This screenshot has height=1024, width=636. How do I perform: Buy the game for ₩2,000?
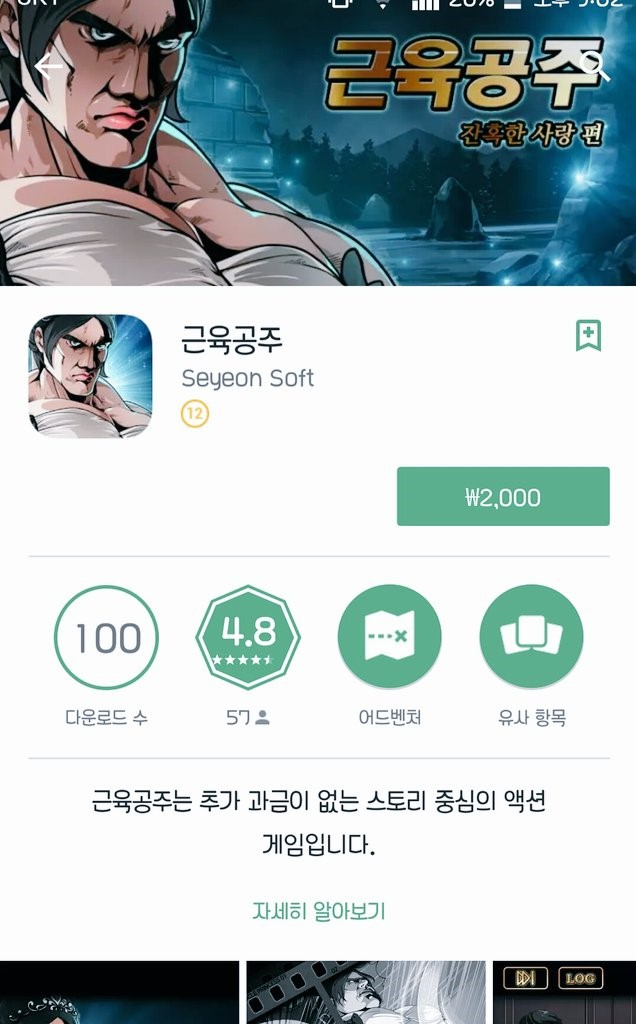pyautogui.click(x=503, y=496)
